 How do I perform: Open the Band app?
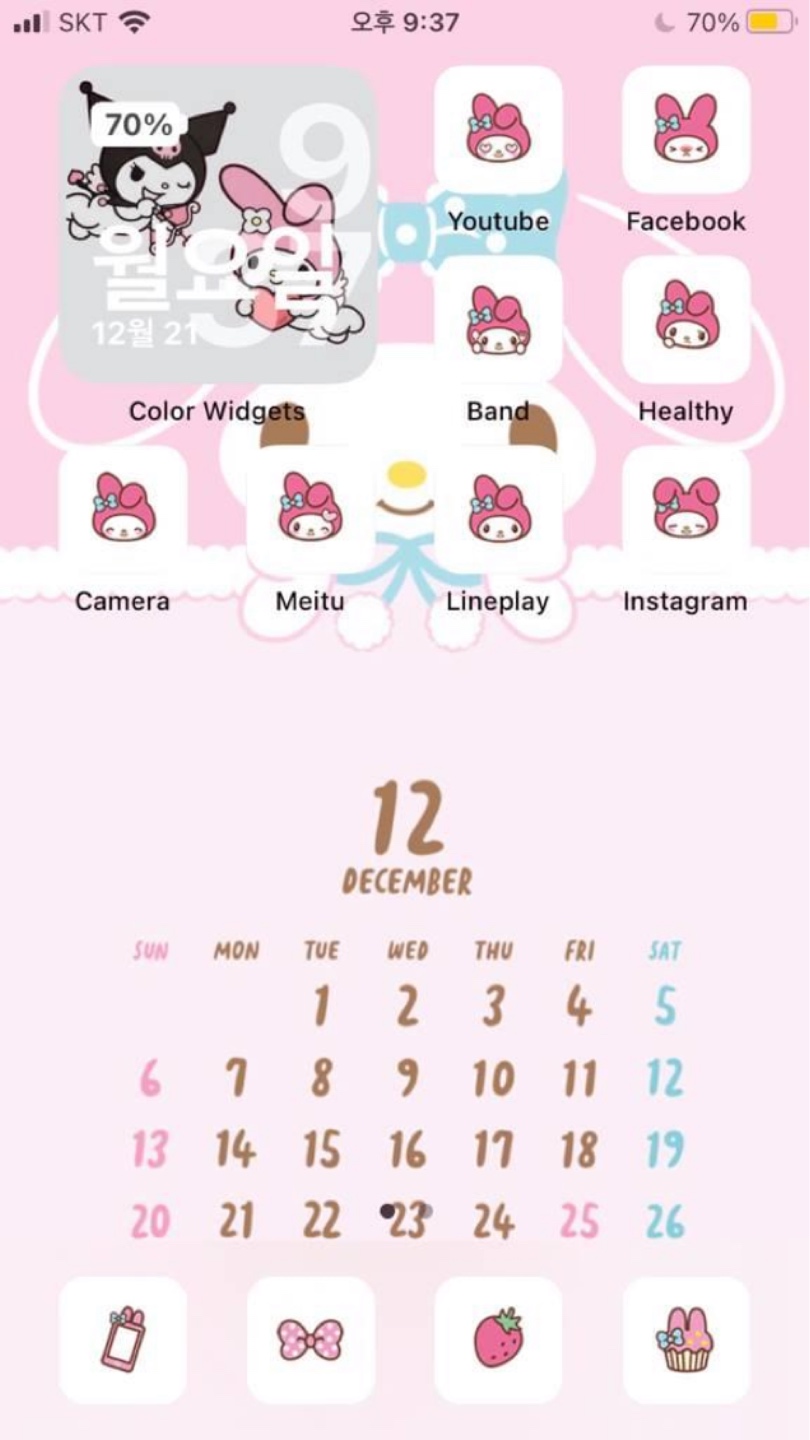coord(498,320)
